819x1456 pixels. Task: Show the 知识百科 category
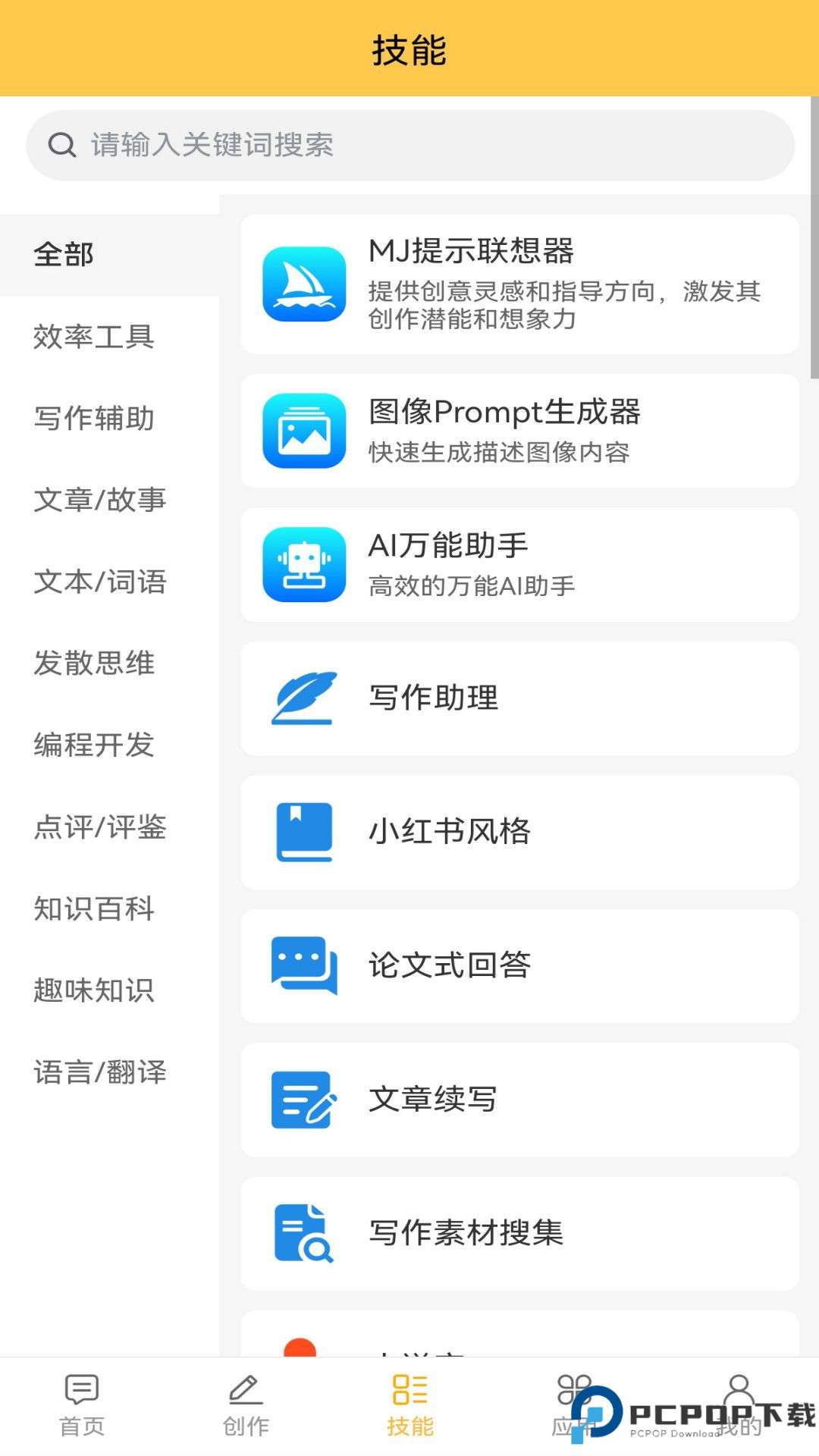[x=94, y=908]
